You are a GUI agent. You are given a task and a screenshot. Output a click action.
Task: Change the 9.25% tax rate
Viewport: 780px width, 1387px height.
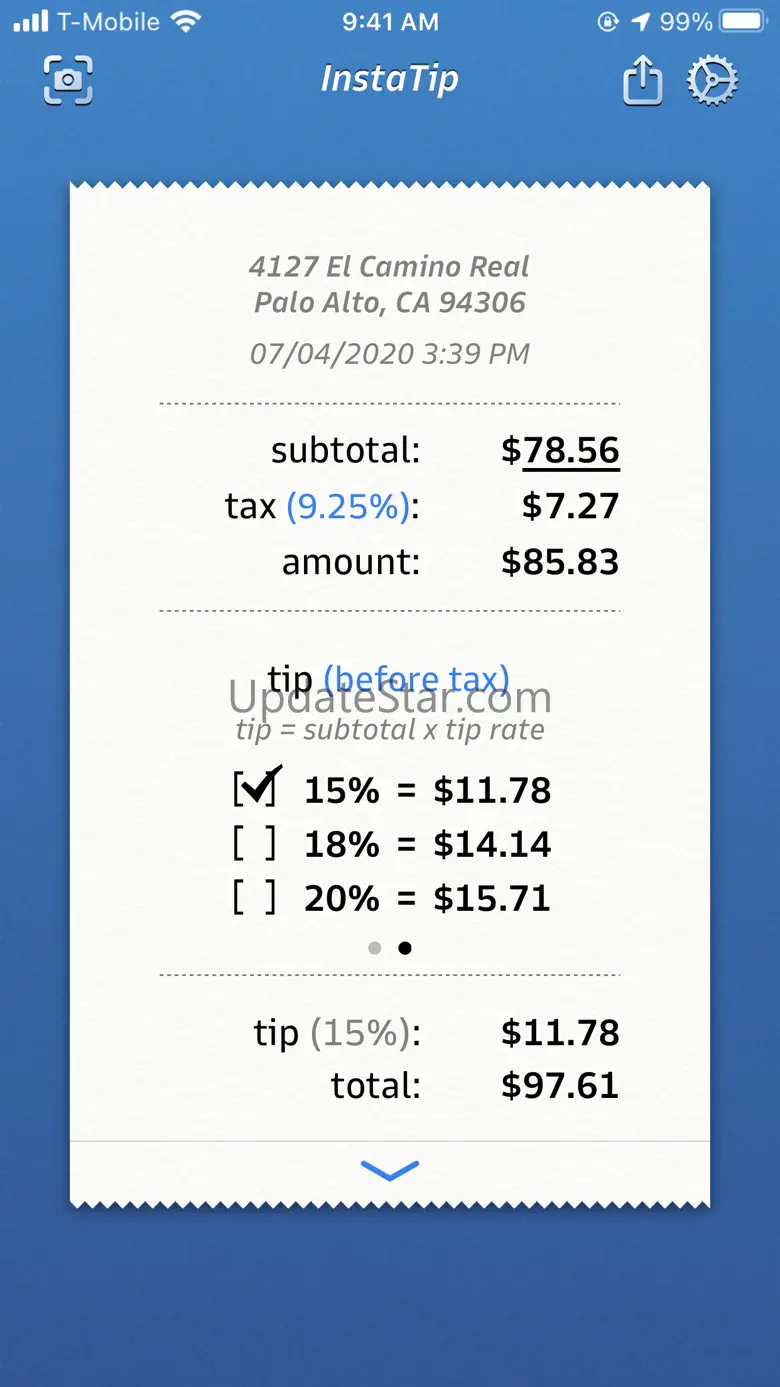click(x=348, y=506)
